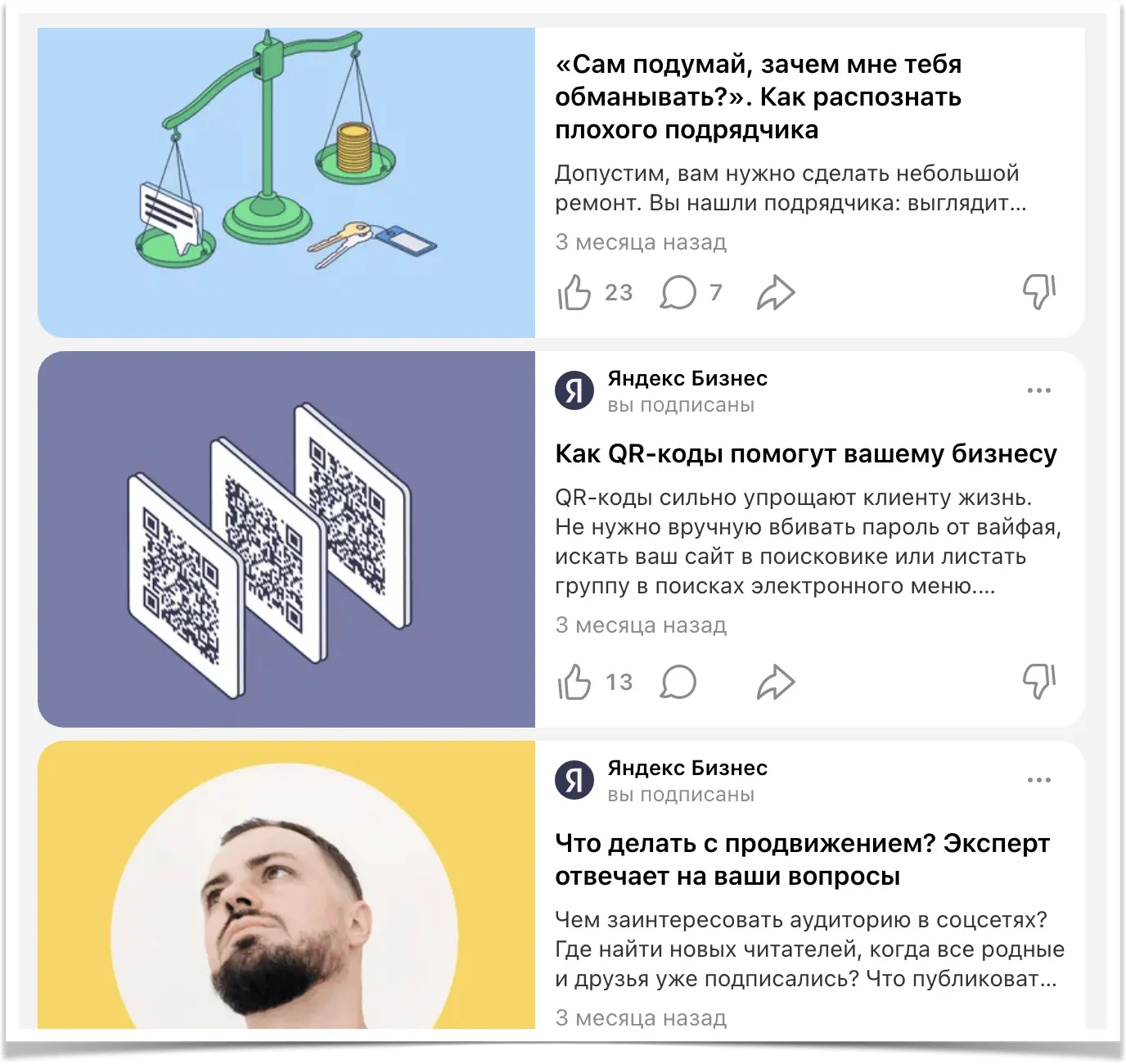Share the QR-codes business article
1126x1064 pixels.
[x=775, y=683]
